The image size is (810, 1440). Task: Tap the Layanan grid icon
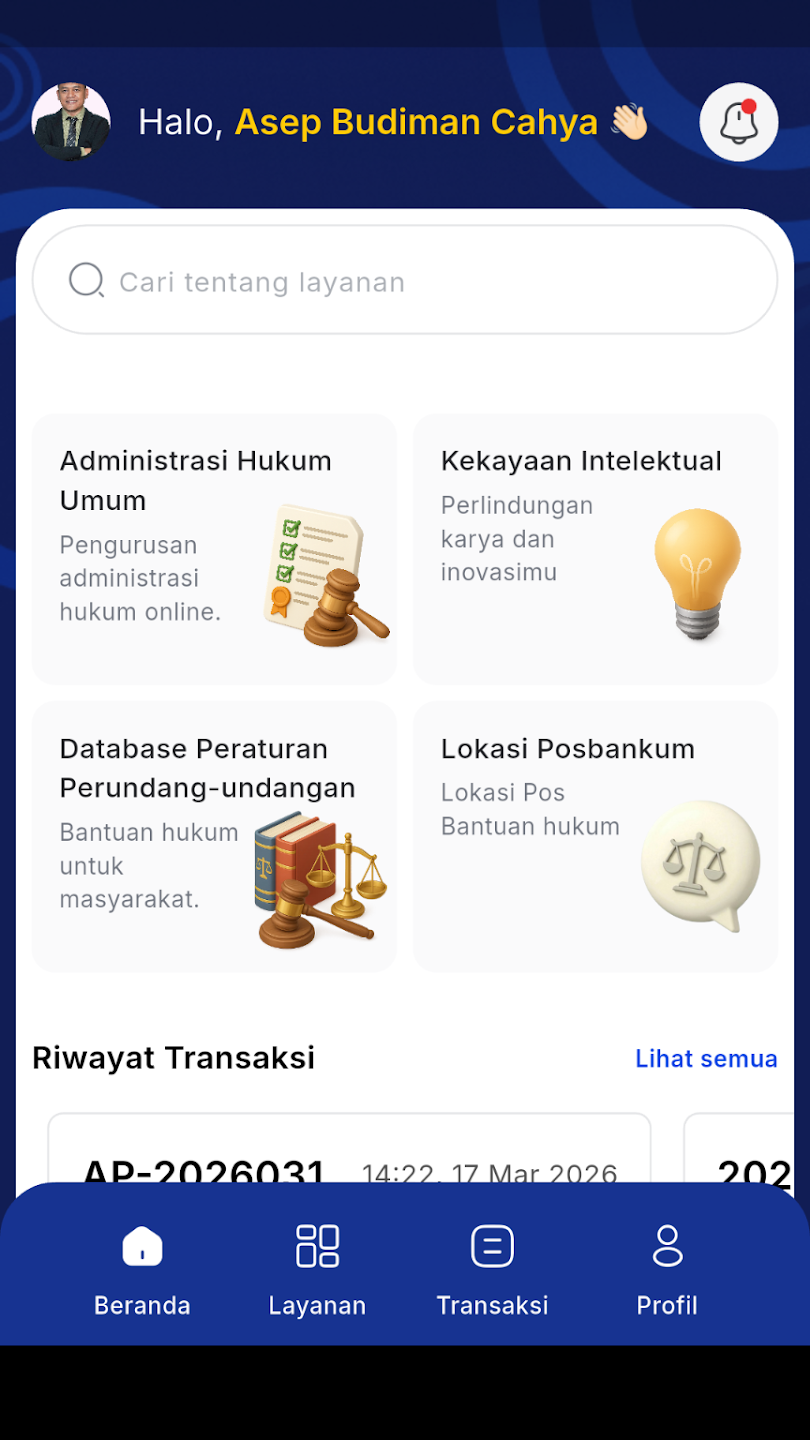tap(317, 1246)
